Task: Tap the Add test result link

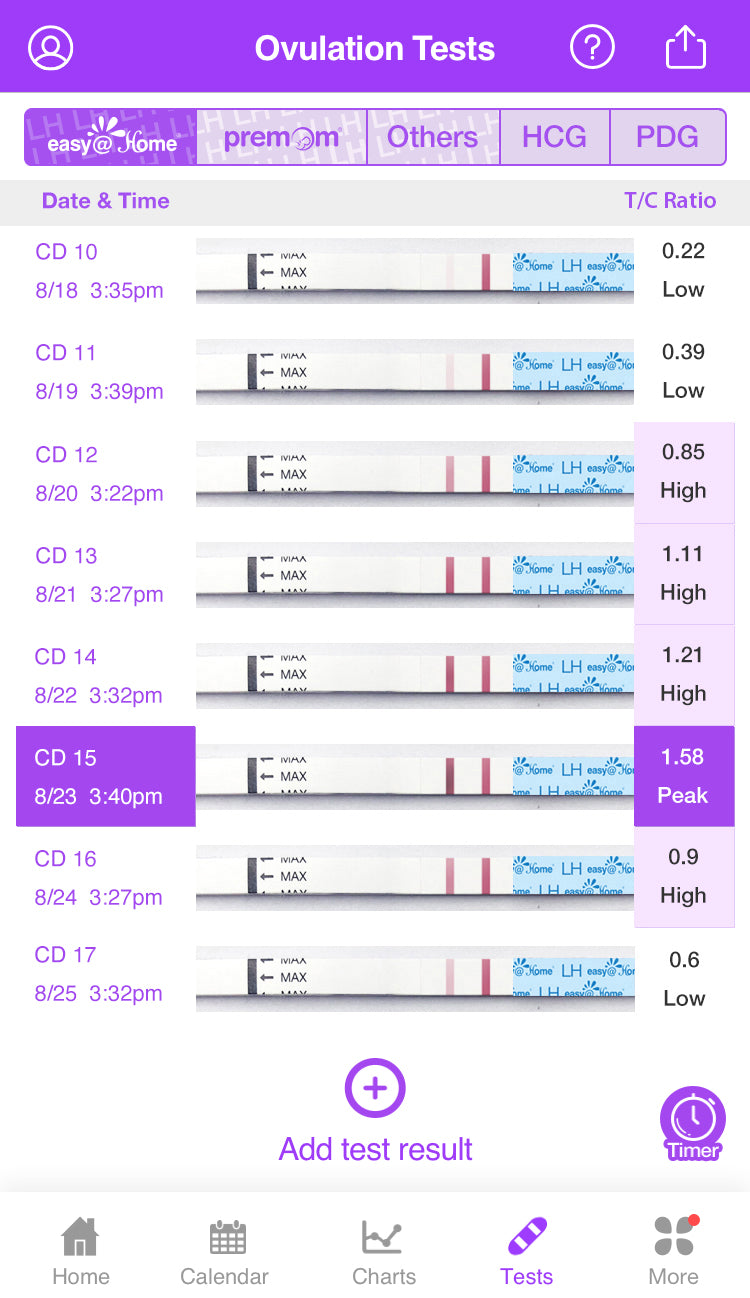Action: (375, 1149)
